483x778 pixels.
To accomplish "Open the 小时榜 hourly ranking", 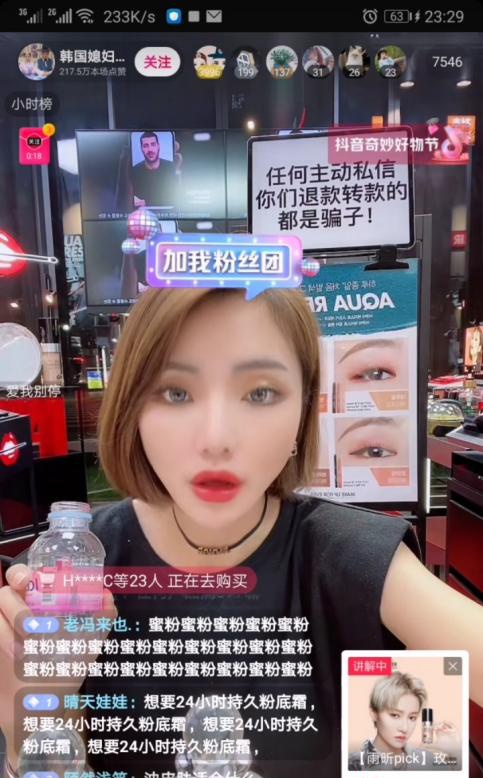I will coord(32,104).
